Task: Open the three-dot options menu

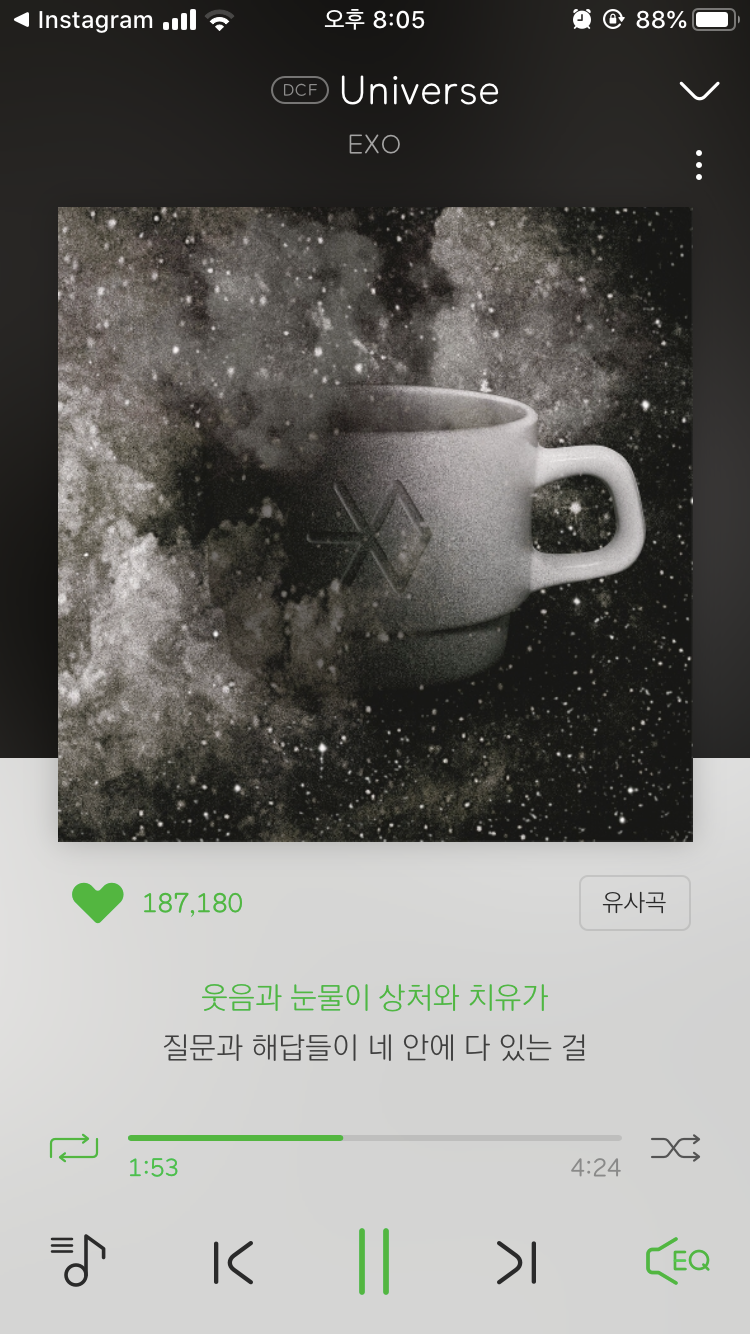Action: [x=698, y=164]
